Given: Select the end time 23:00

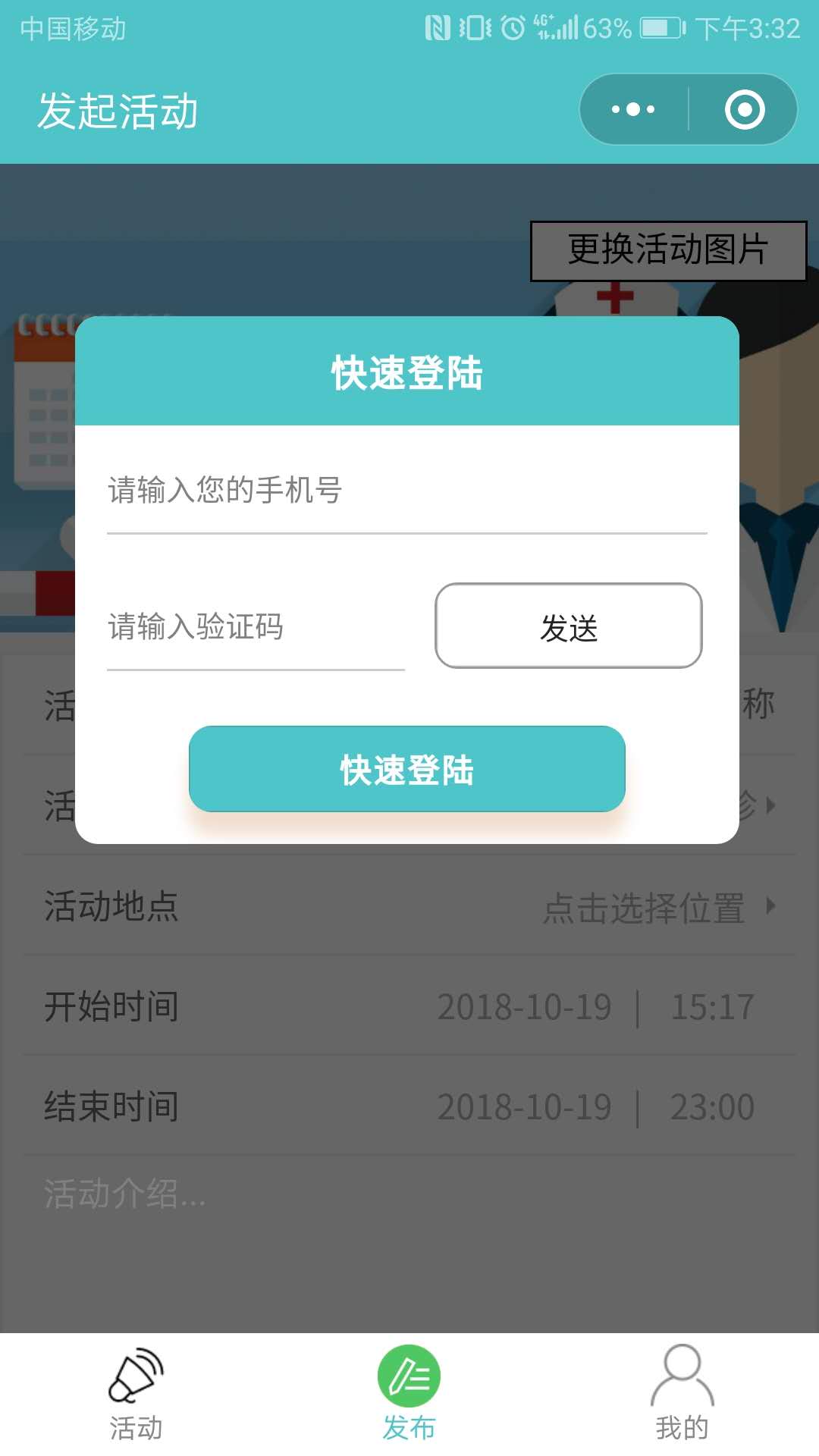Looking at the screenshot, I should coord(712,1106).
